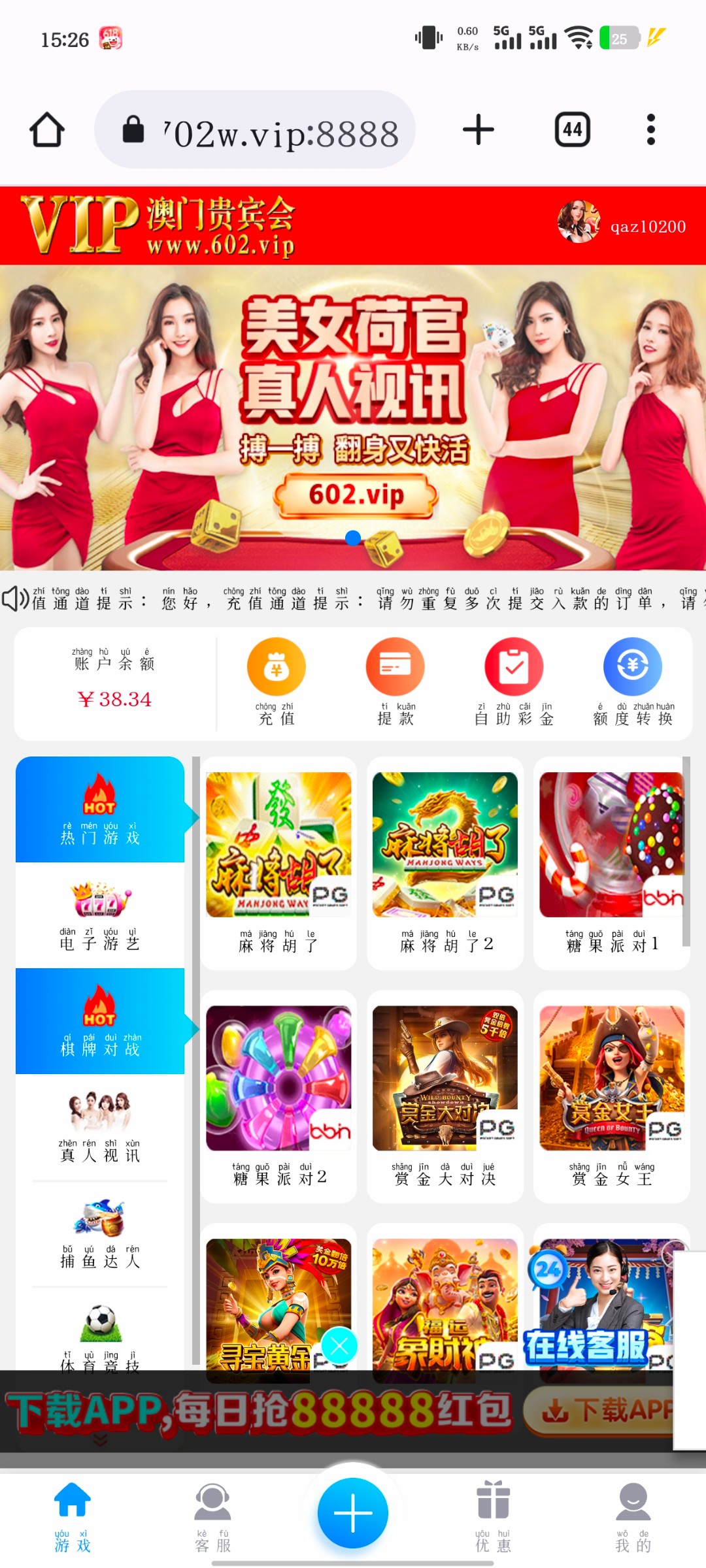Open 自助彩金 self-service bonus

pos(514,681)
